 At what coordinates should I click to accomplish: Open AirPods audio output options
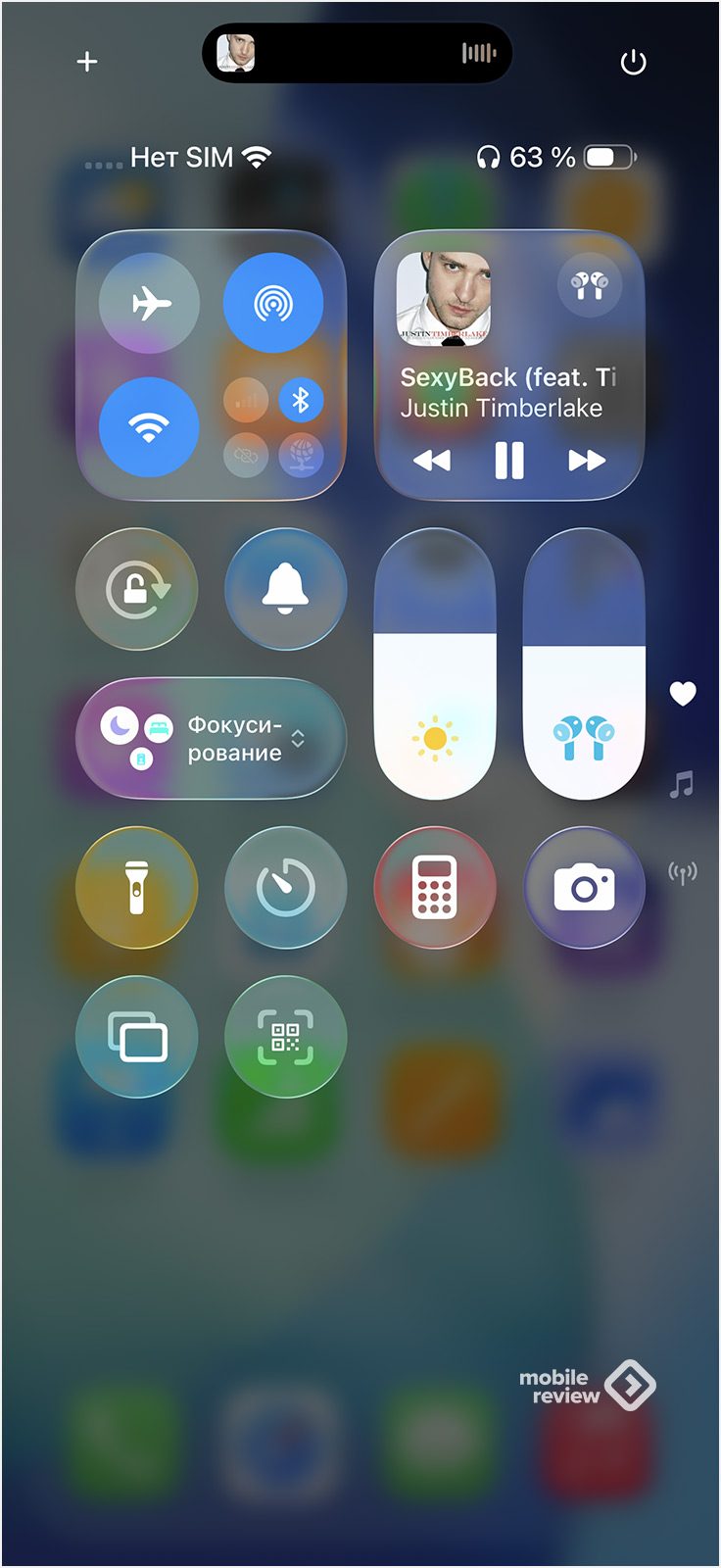(590, 285)
